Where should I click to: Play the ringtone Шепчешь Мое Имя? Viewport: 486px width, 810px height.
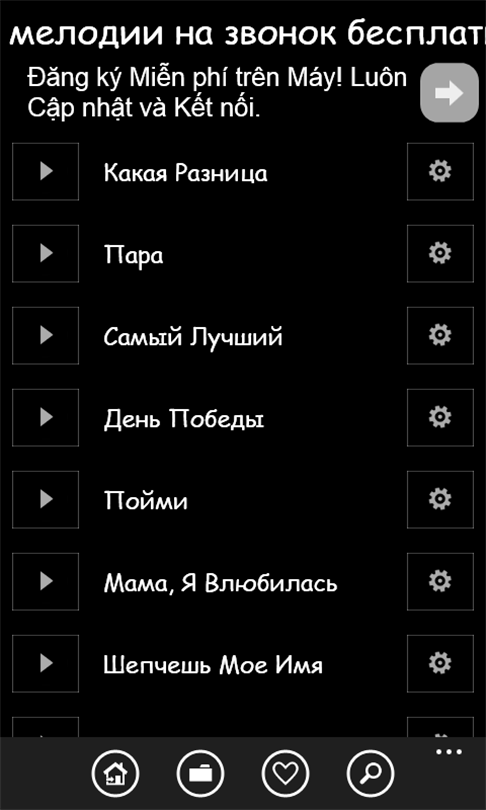click(45, 664)
